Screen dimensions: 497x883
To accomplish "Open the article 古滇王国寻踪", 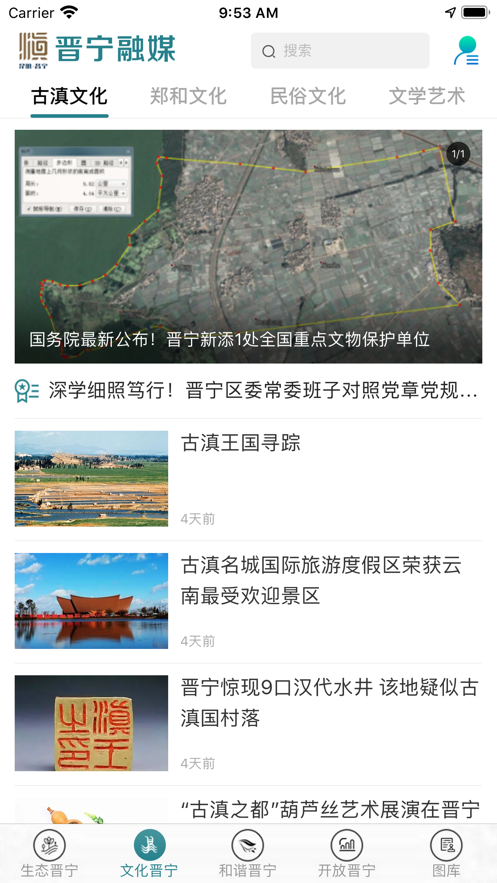I will (x=248, y=479).
